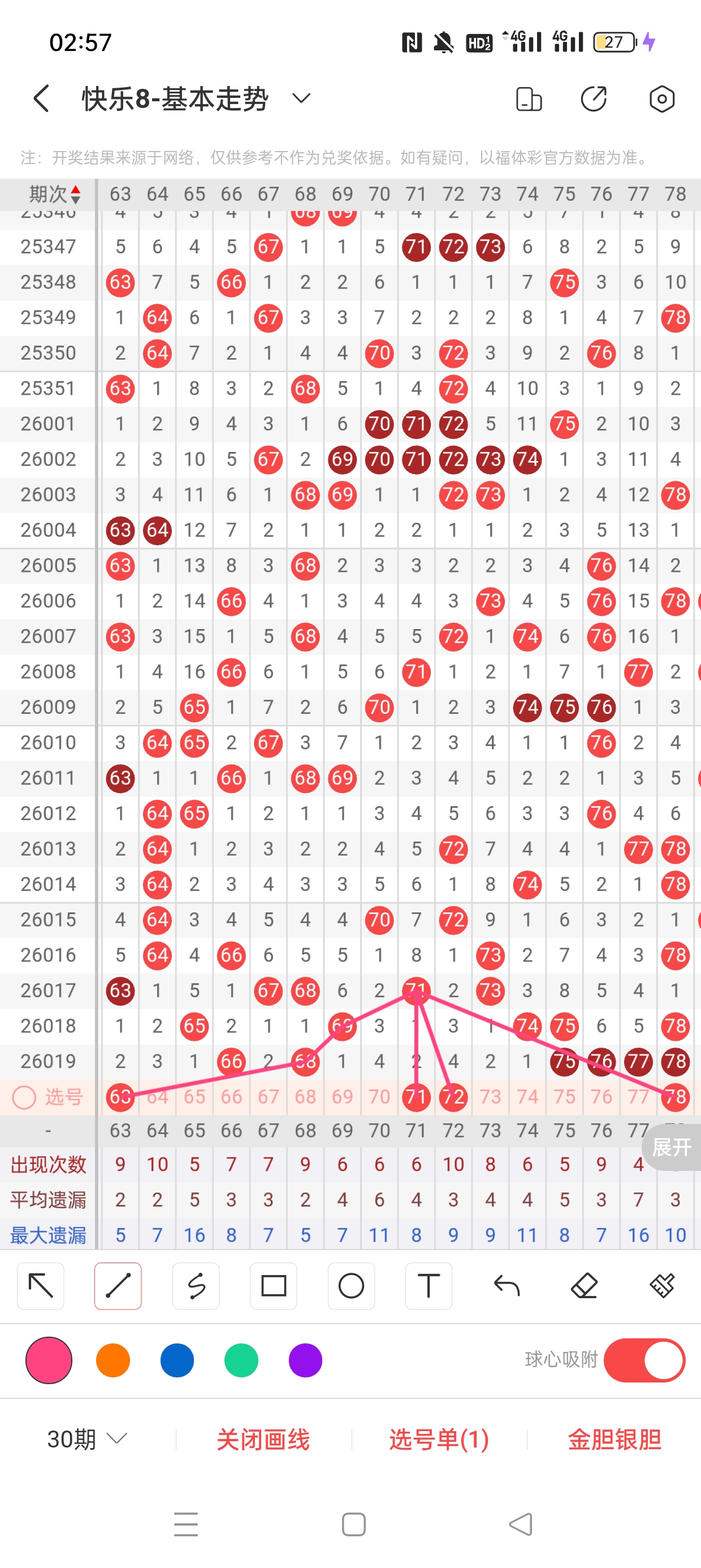Choose the curved line drawing tool
Image resolution: width=701 pixels, height=1568 pixels.
[x=196, y=1286]
